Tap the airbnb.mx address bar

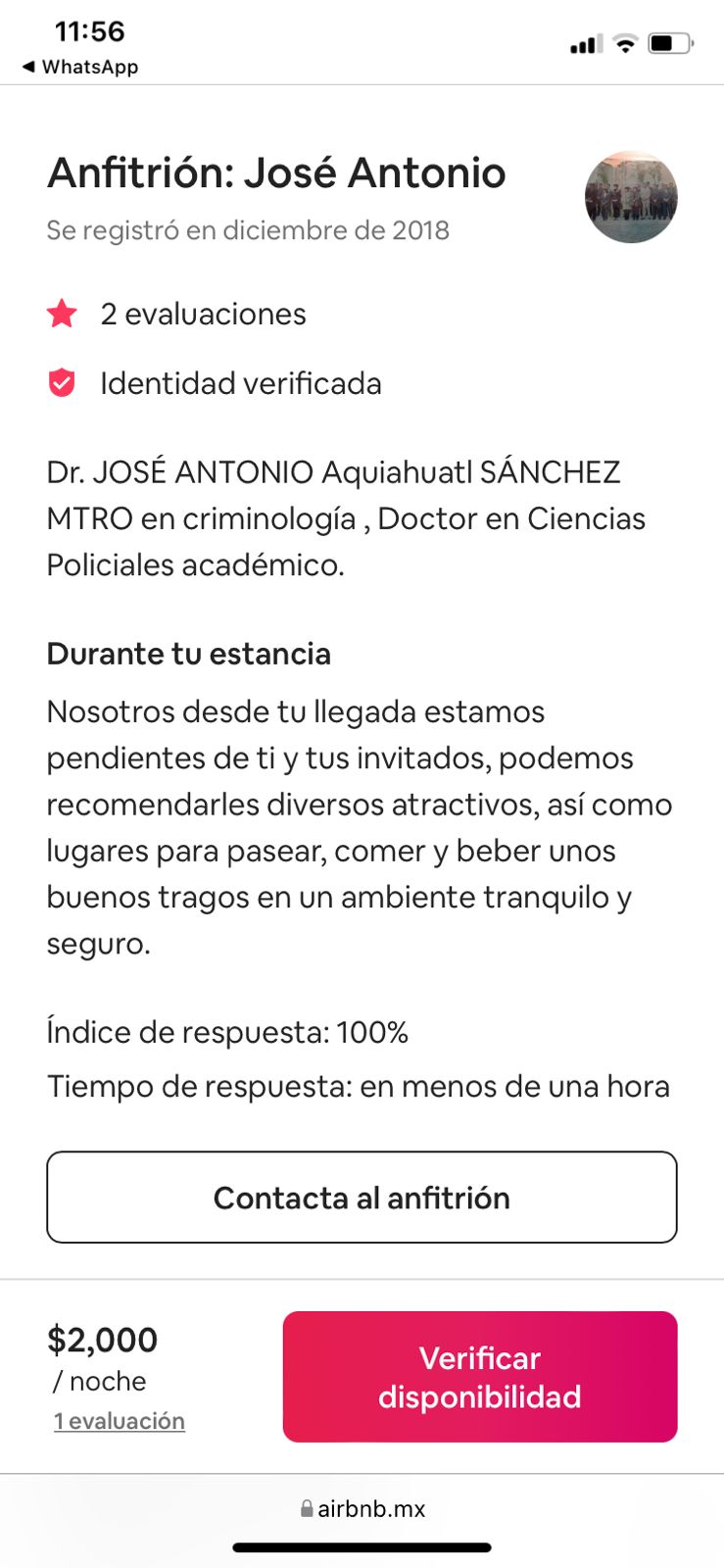tap(362, 1508)
